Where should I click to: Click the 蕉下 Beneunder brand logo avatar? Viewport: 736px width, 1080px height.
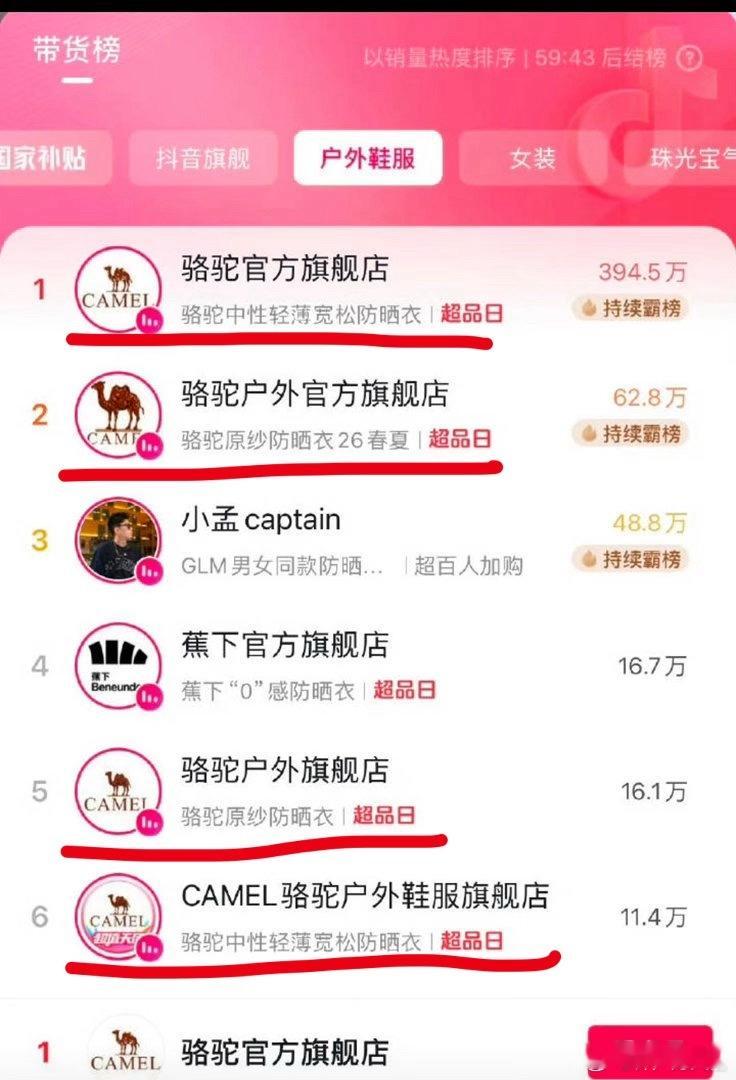tap(117, 664)
